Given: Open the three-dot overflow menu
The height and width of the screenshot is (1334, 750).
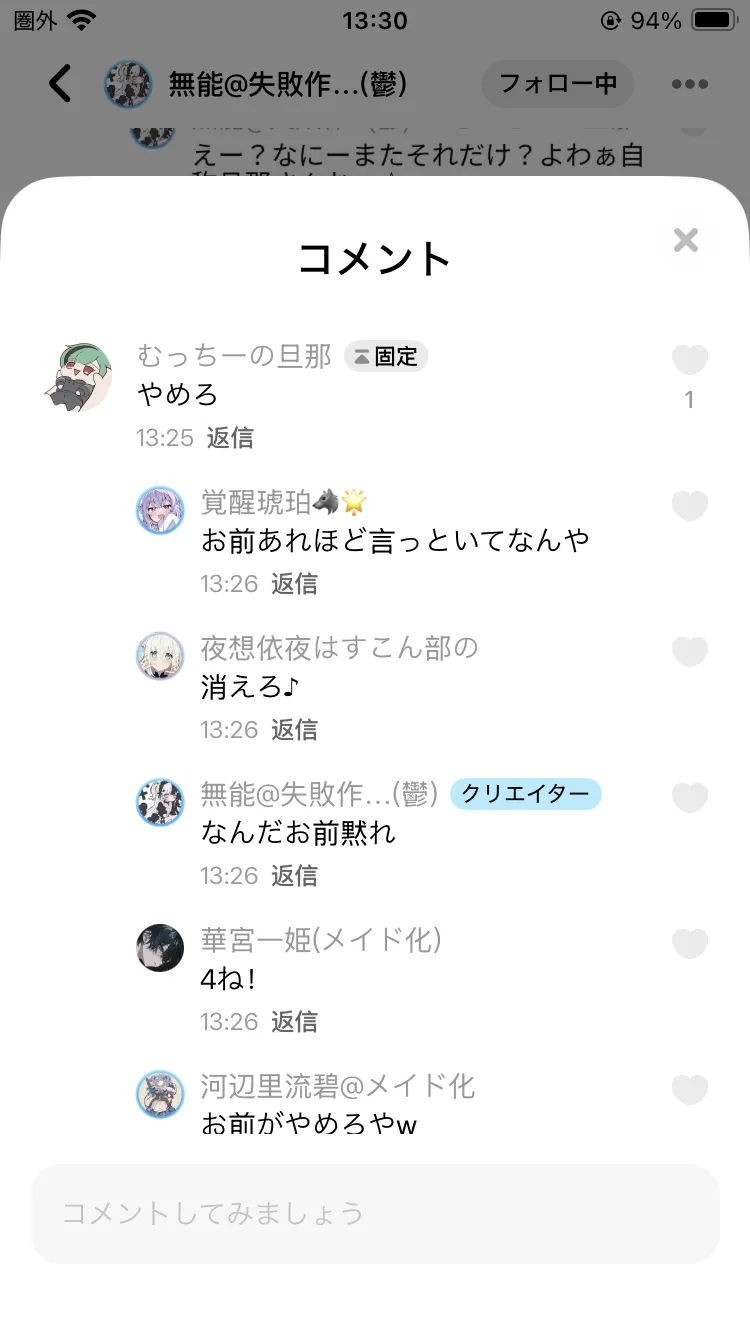Looking at the screenshot, I should point(690,84).
